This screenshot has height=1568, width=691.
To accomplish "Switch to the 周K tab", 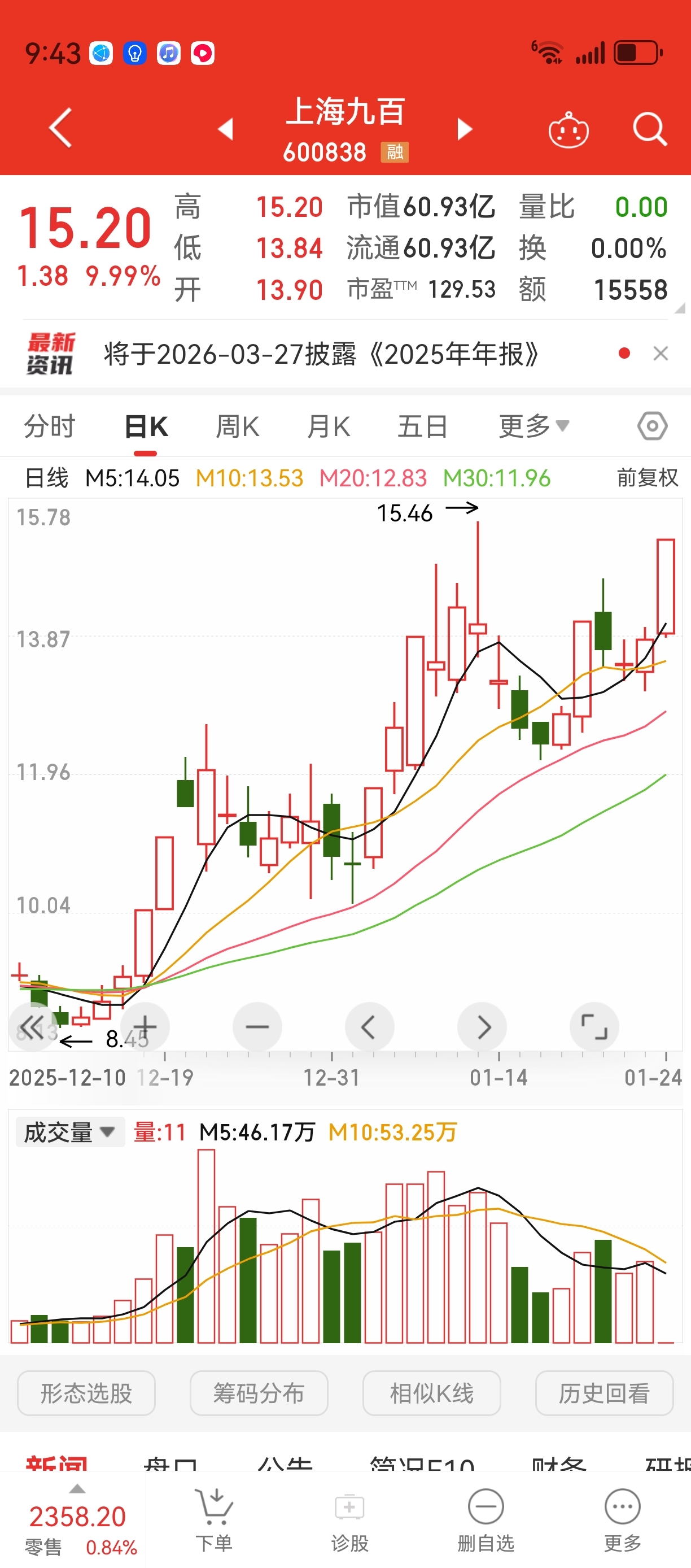I will pyautogui.click(x=237, y=426).
